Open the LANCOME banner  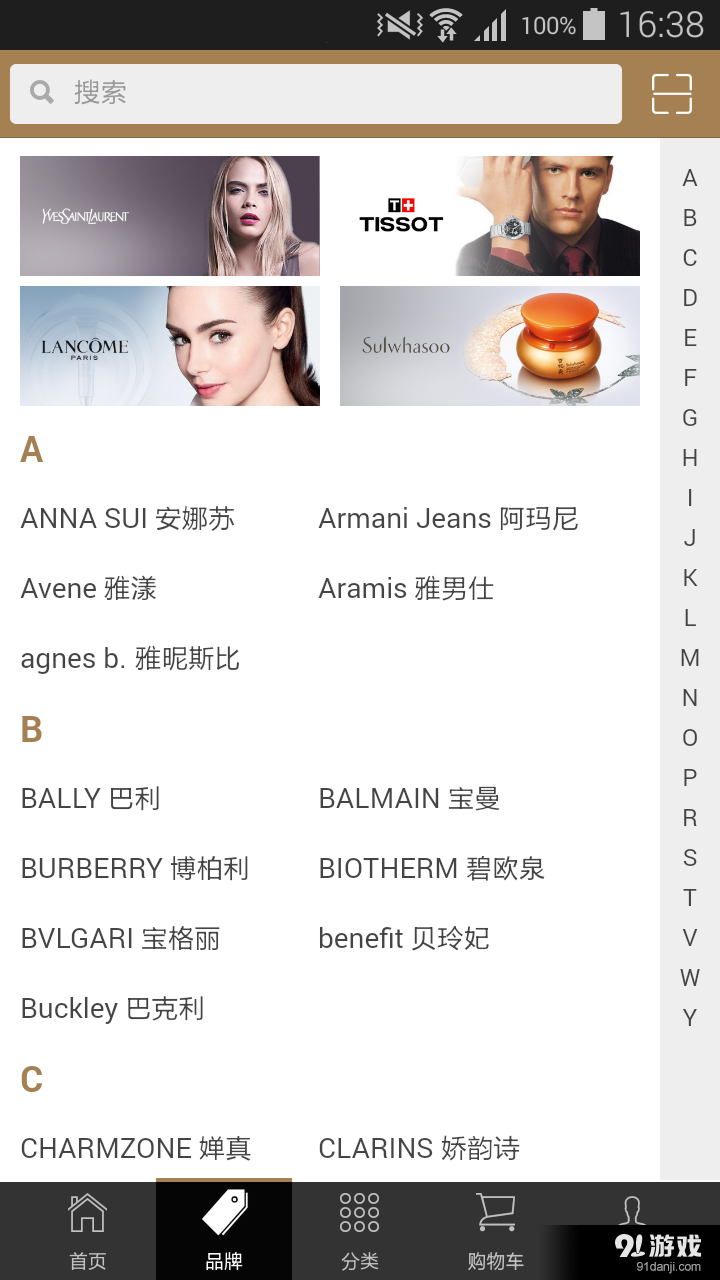pyautogui.click(x=169, y=345)
